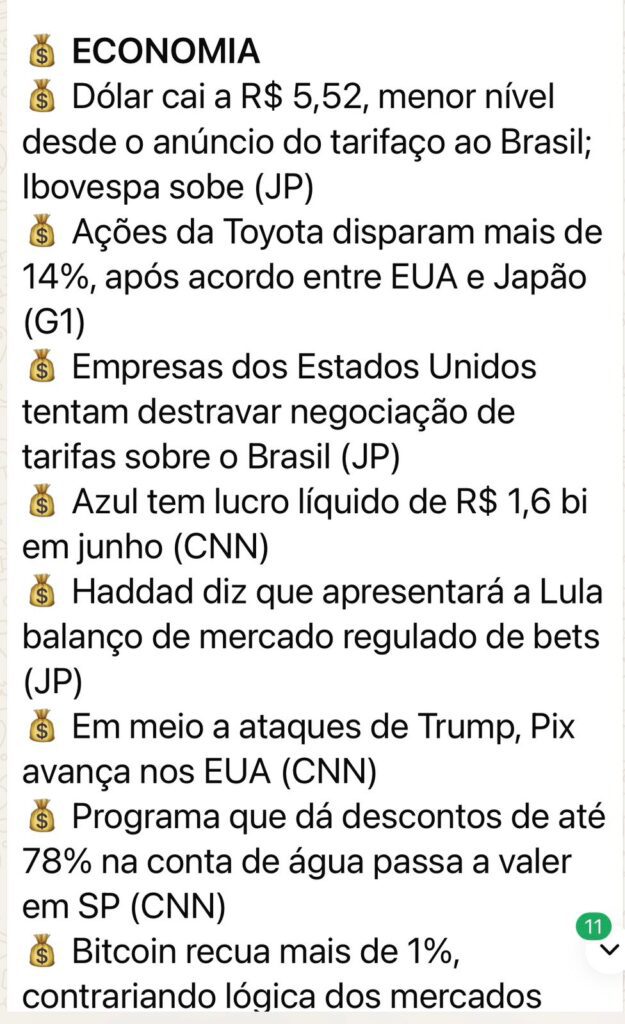Jump to the latest unread messages
Image resolution: width=625 pixels, height=1024 pixels.
pyautogui.click(x=609, y=950)
